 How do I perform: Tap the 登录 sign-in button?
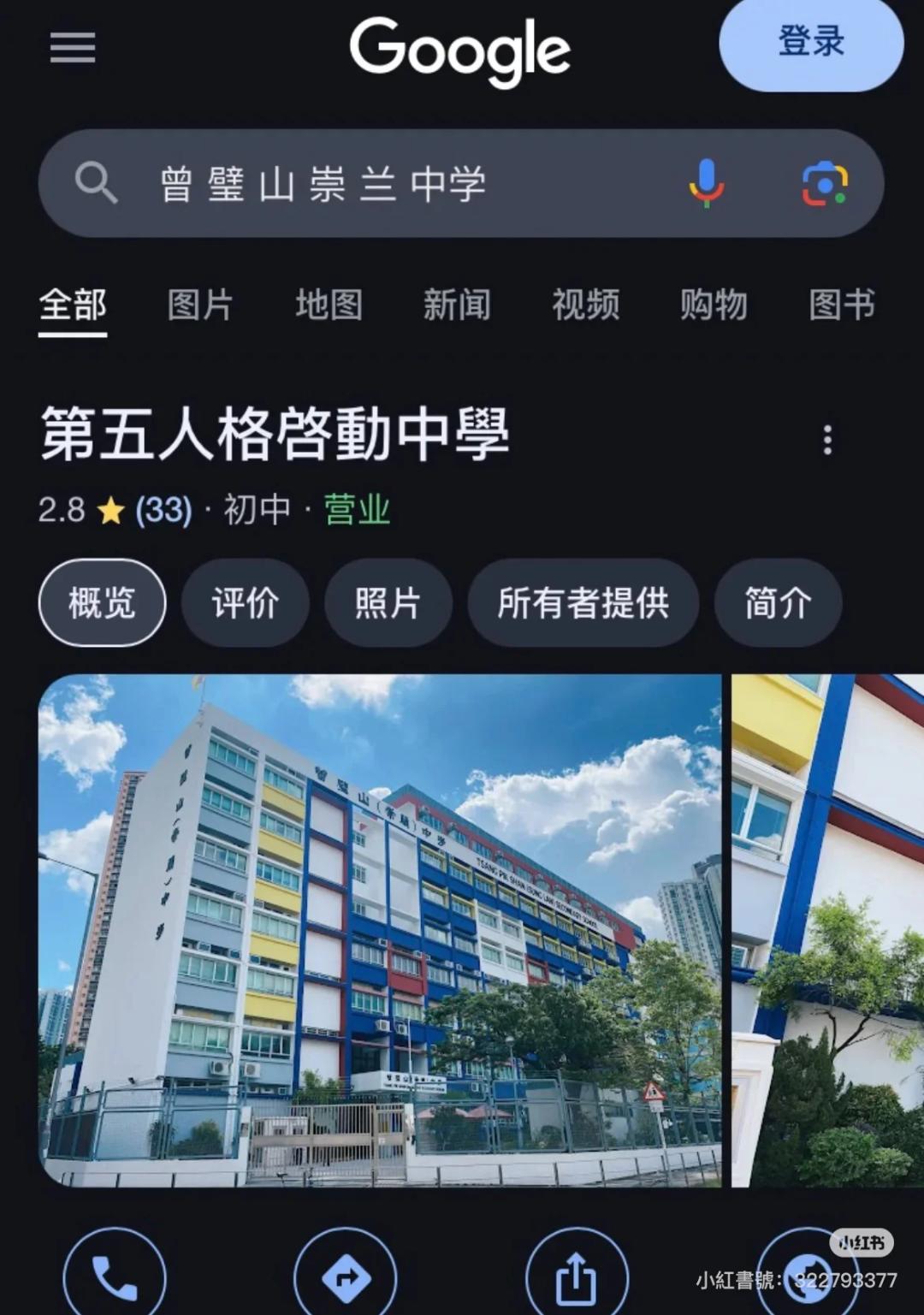tap(810, 43)
